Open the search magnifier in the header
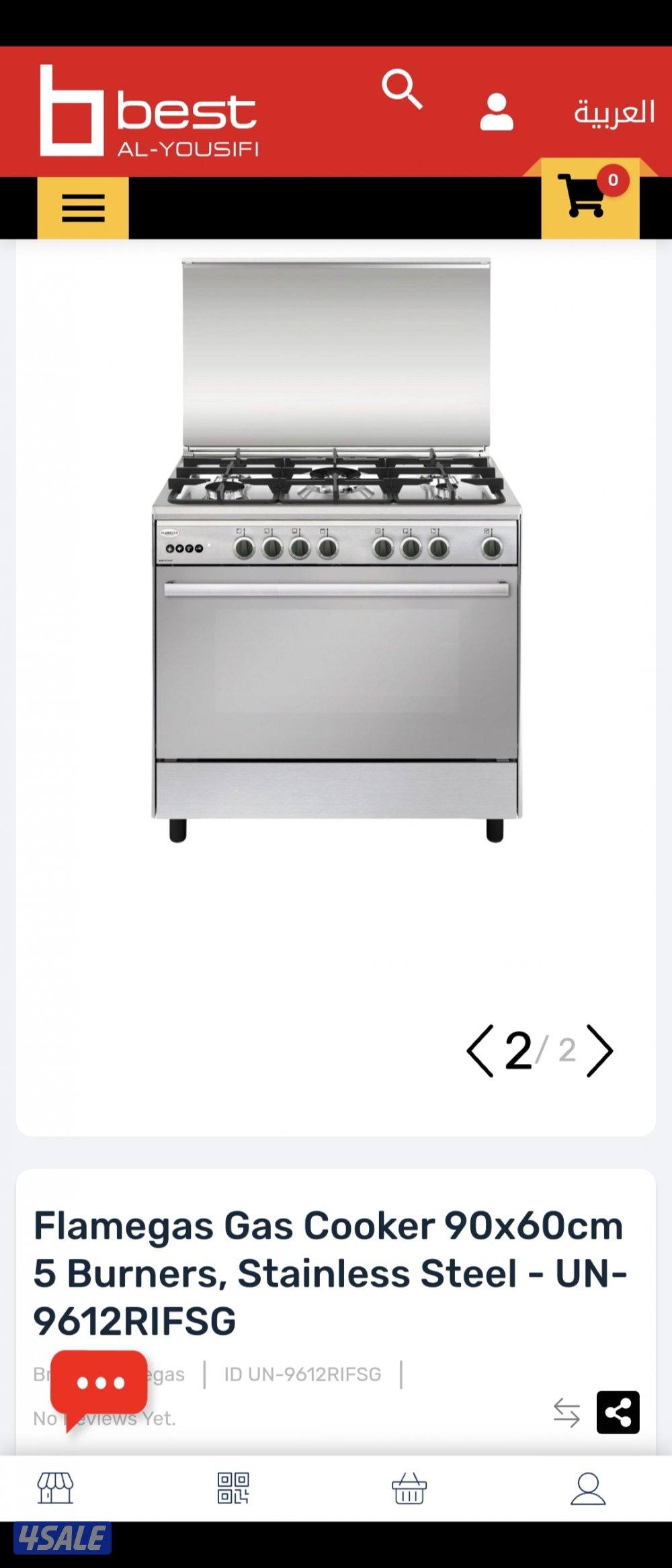The image size is (672, 1568). point(402,89)
